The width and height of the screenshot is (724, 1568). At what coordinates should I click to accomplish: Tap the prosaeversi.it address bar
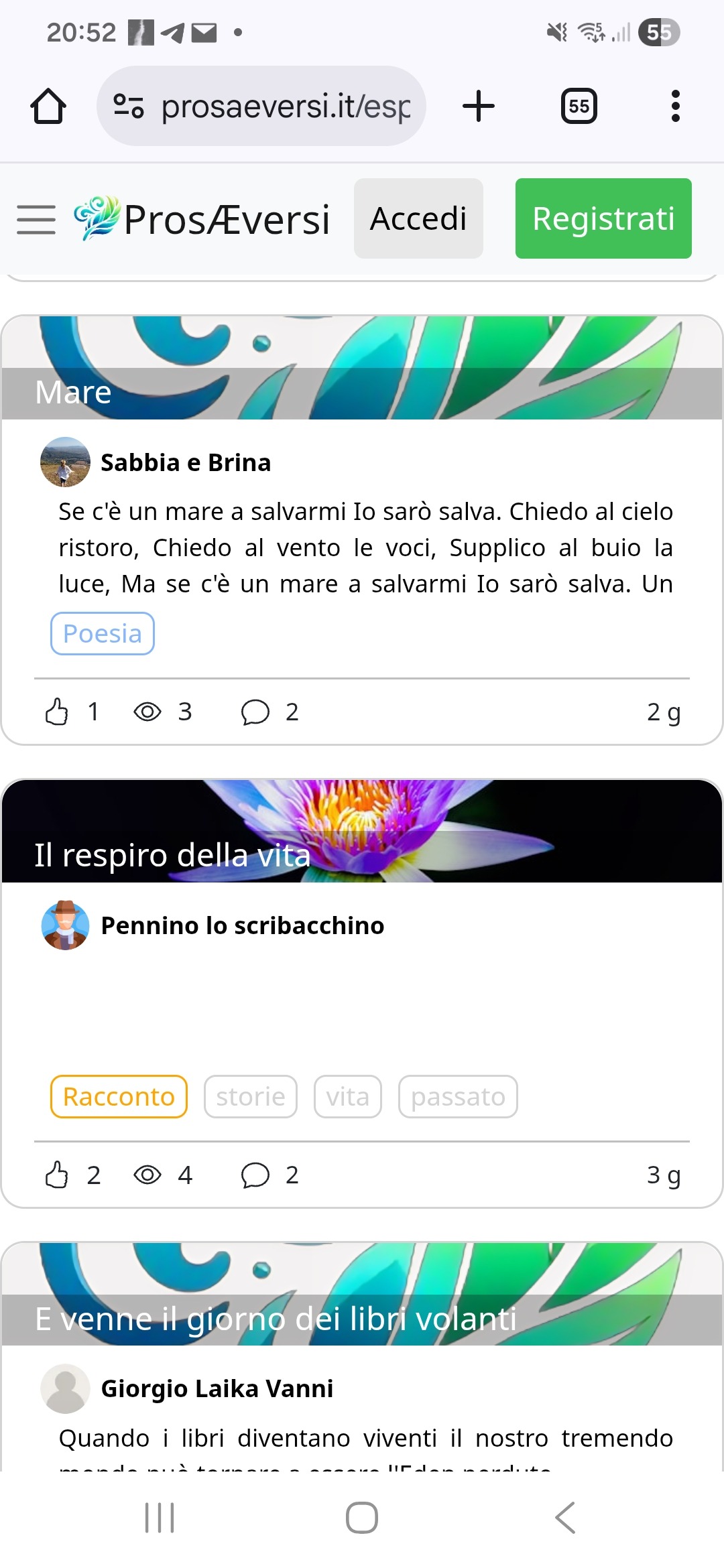[x=261, y=106]
